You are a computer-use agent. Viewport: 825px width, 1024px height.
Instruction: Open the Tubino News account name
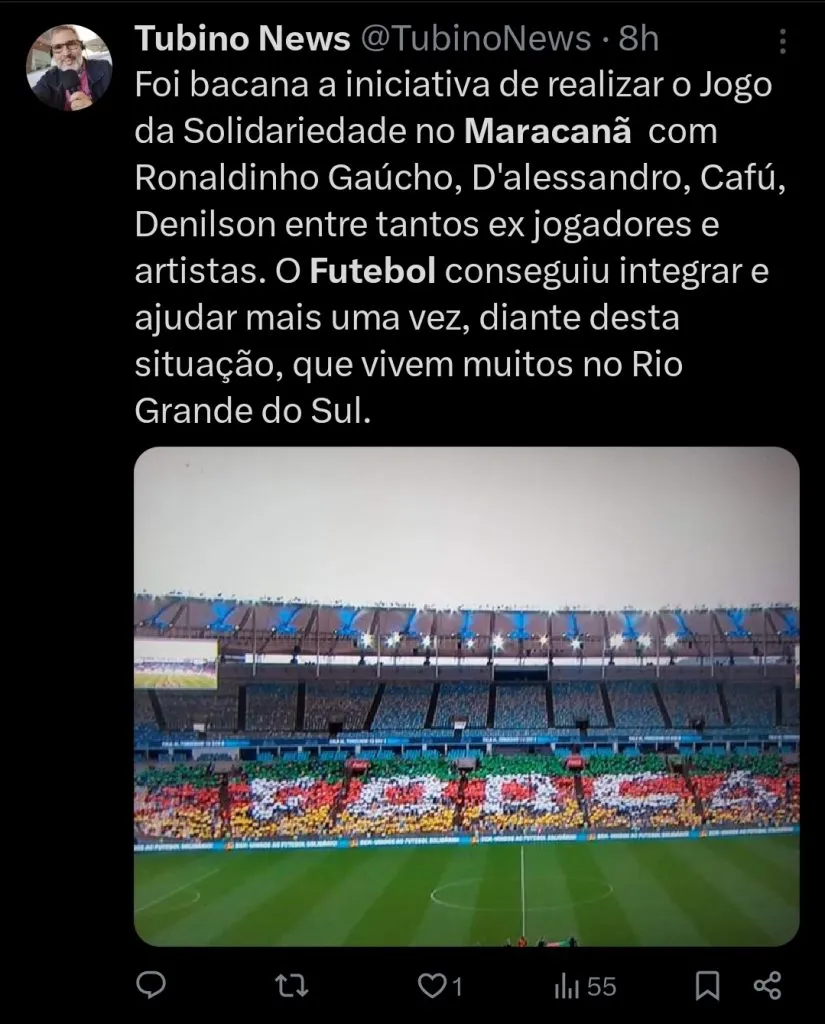pos(242,38)
